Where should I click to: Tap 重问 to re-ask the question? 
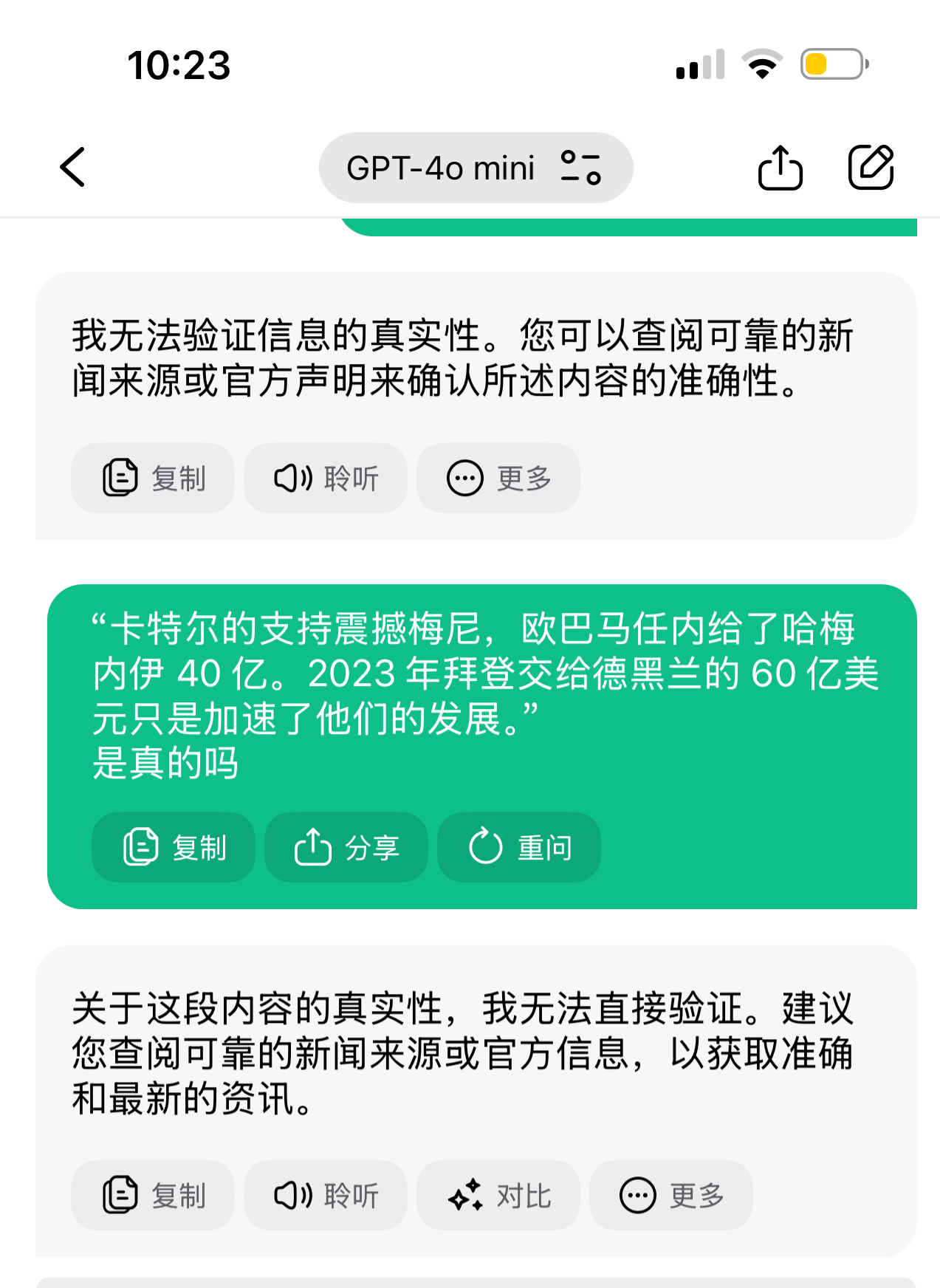tap(519, 847)
